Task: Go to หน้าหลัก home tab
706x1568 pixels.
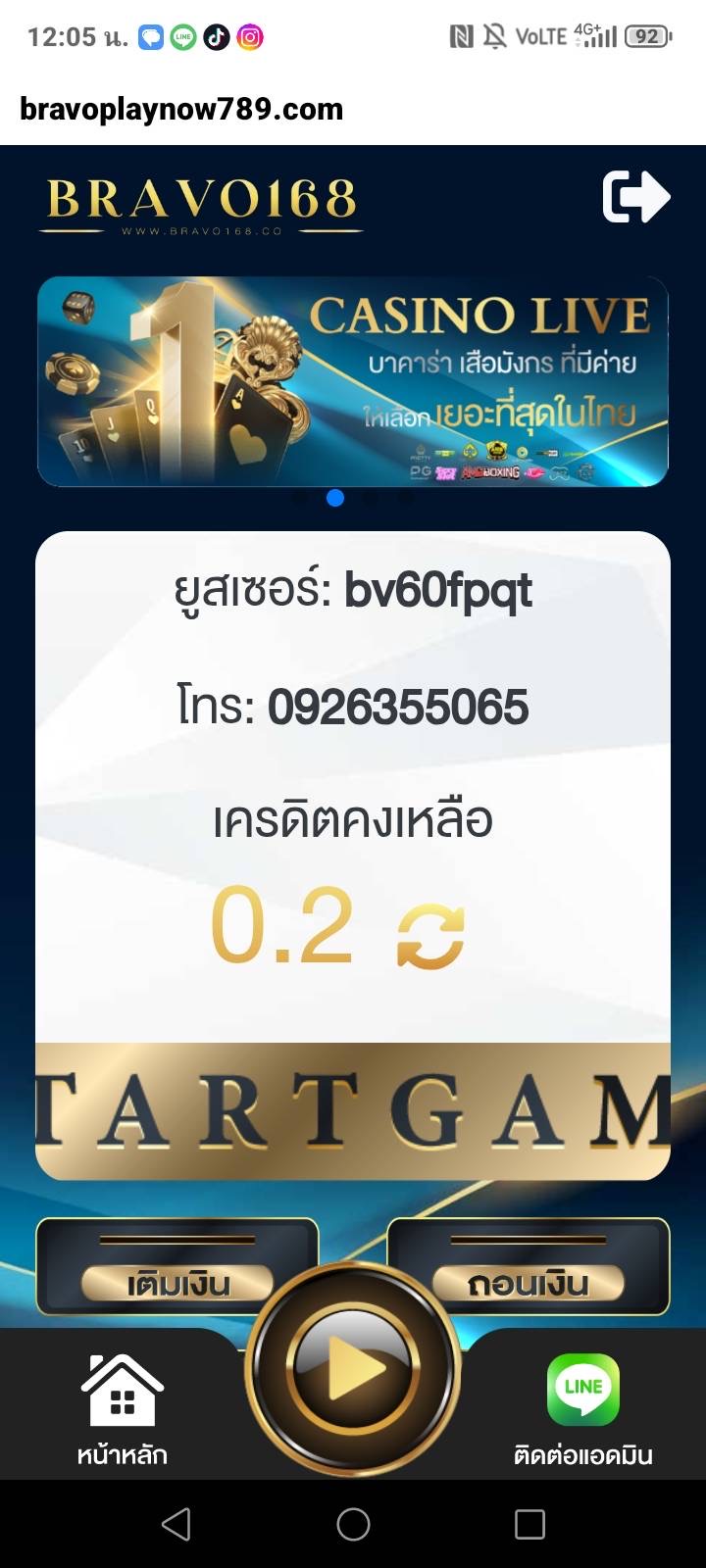Action: point(122,1409)
